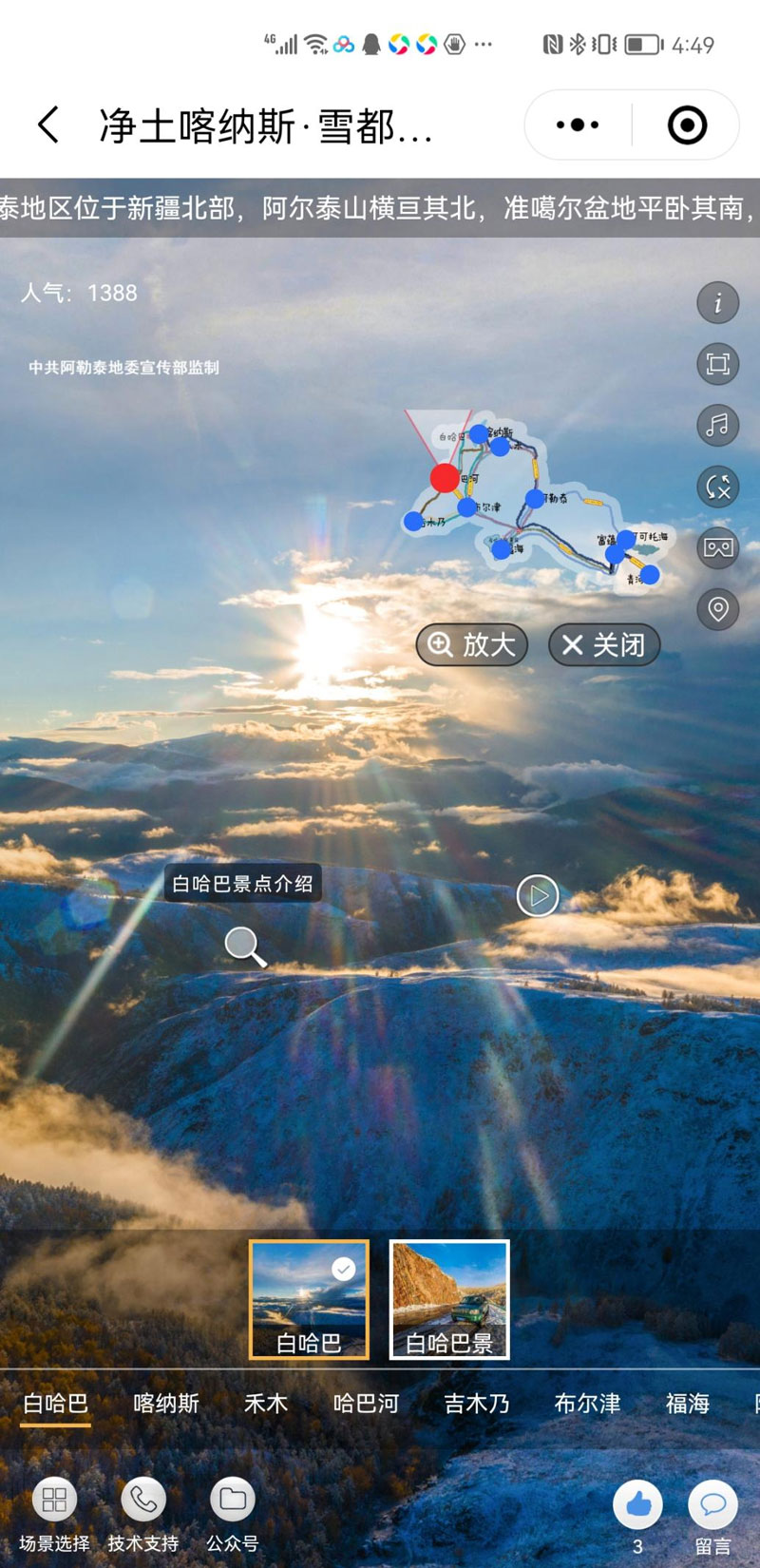Toggle auto-rotation of the panorama

coord(717,487)
